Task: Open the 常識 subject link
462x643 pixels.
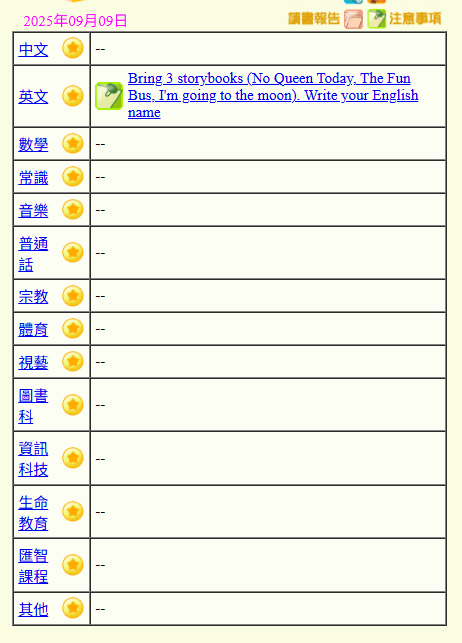Action: 33,178
